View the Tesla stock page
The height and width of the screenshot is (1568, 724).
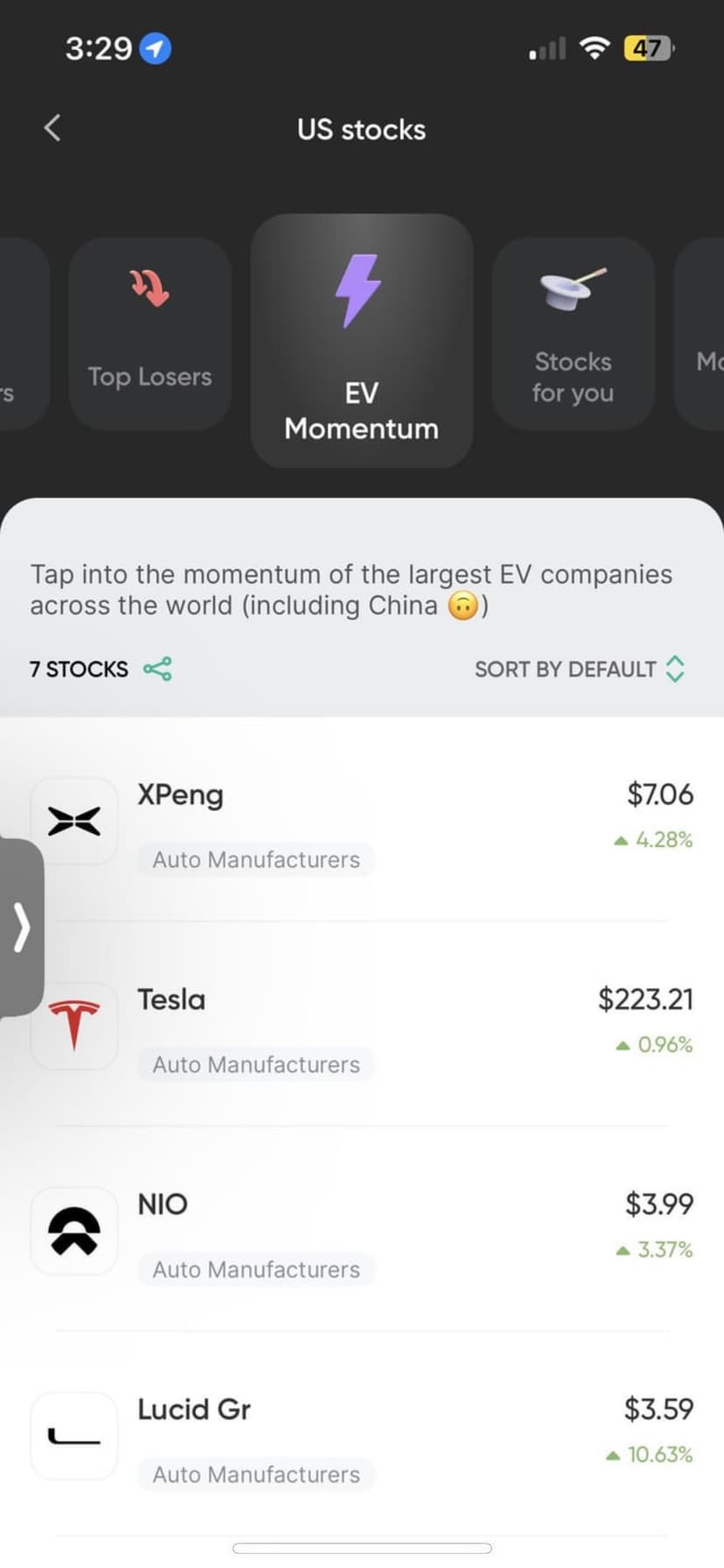[362, 1025]
